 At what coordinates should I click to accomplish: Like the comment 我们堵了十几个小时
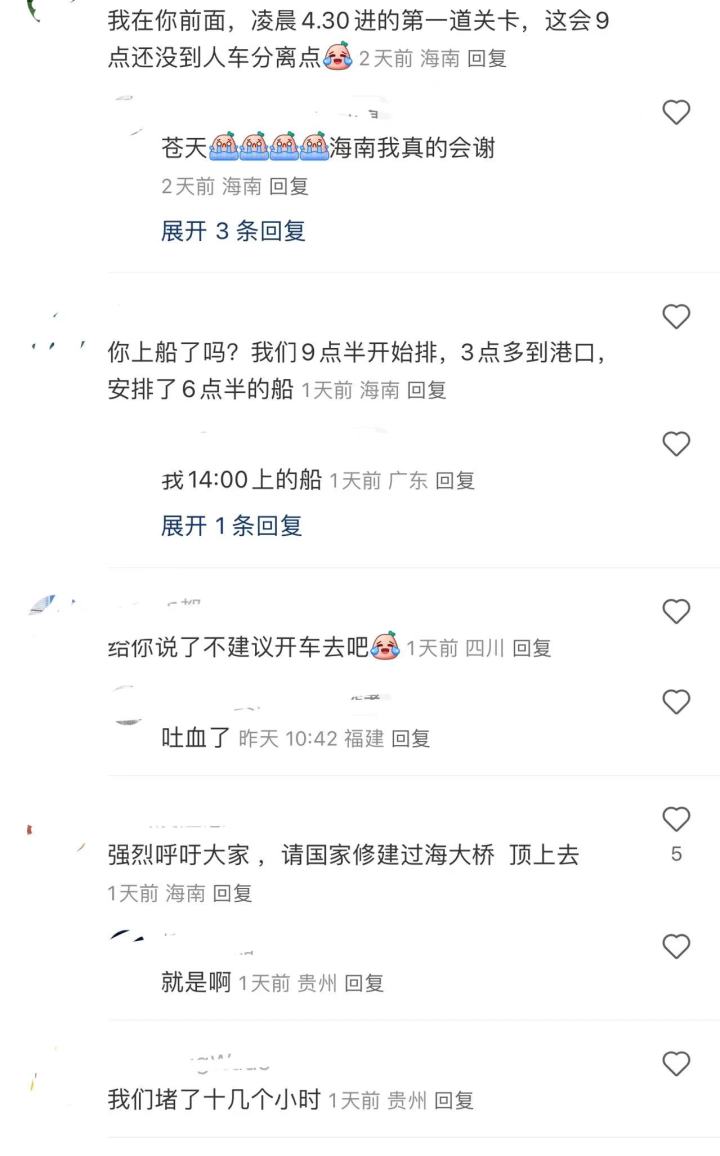coord(677,1063)
